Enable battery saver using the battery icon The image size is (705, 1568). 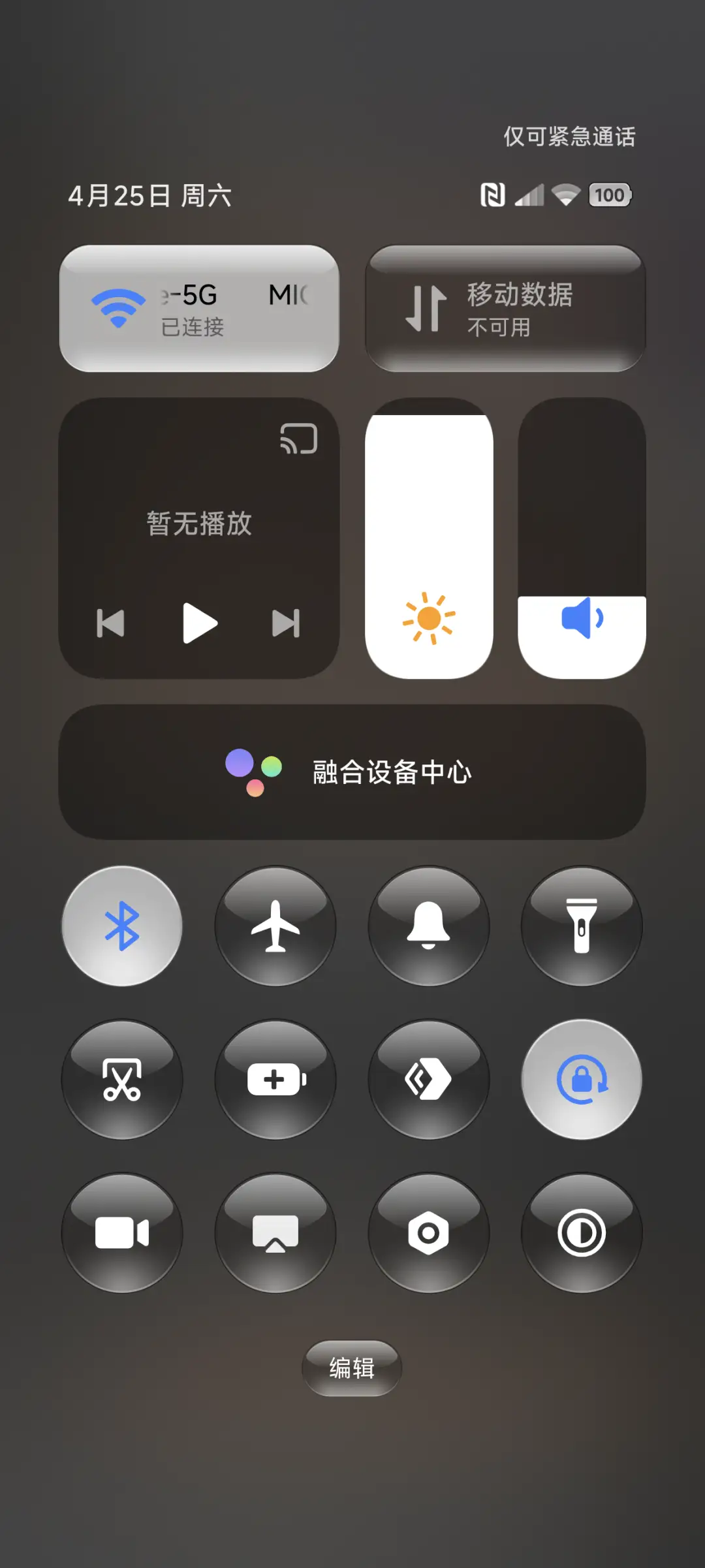(x=275, y=1079)
